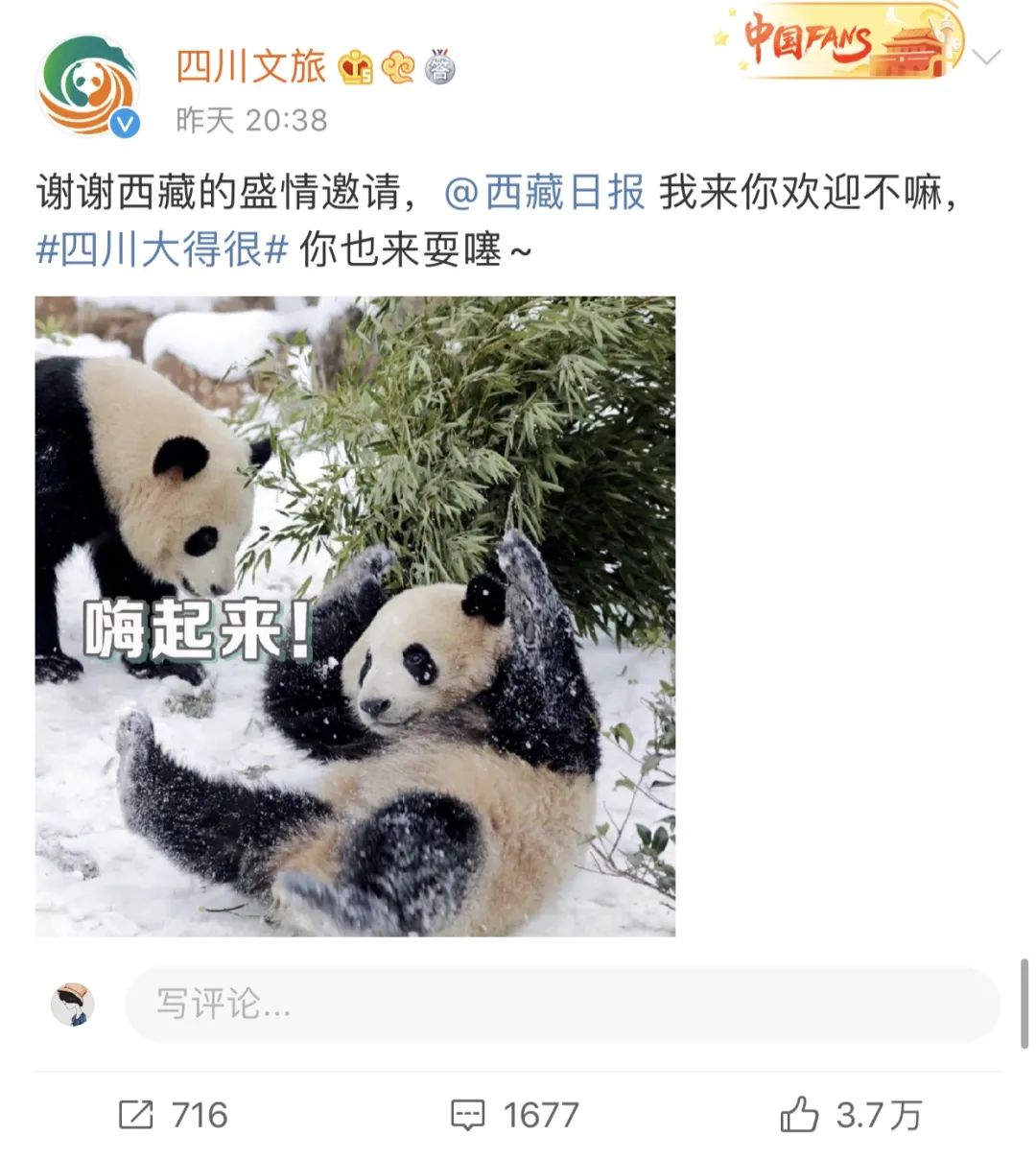Like the post with 3.7万 likes

point(849,1115)
